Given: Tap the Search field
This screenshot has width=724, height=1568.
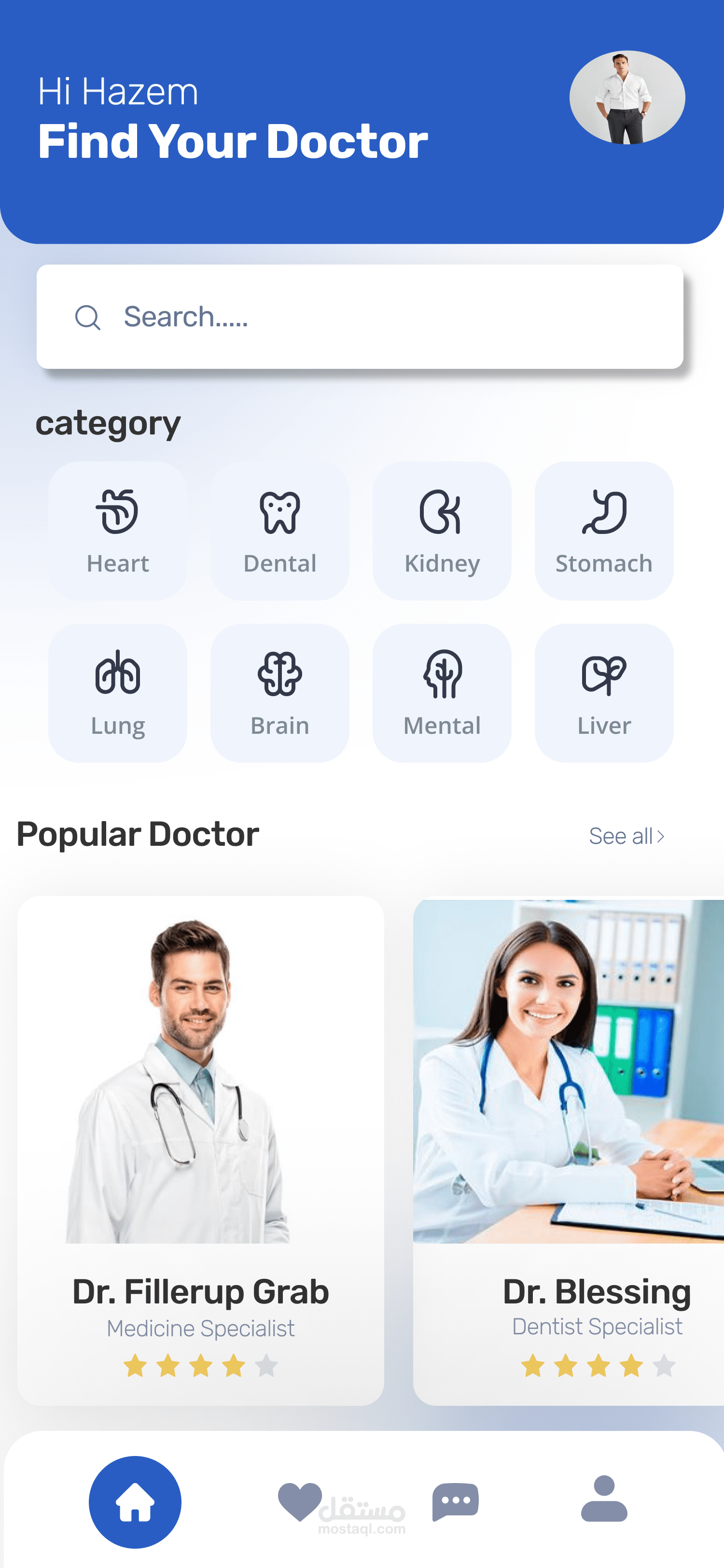Looking at the screenshot, I should [x=360, y=317].
